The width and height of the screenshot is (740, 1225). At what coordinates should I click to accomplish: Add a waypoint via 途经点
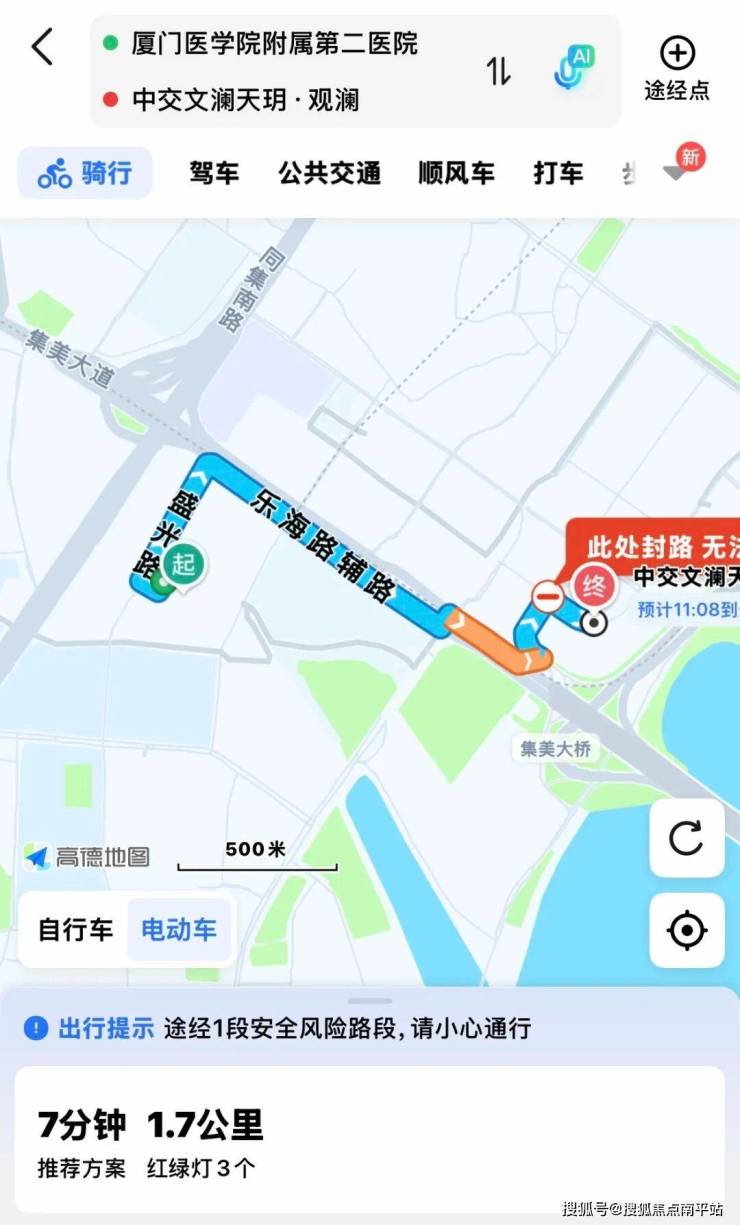(x=677, y=68)
